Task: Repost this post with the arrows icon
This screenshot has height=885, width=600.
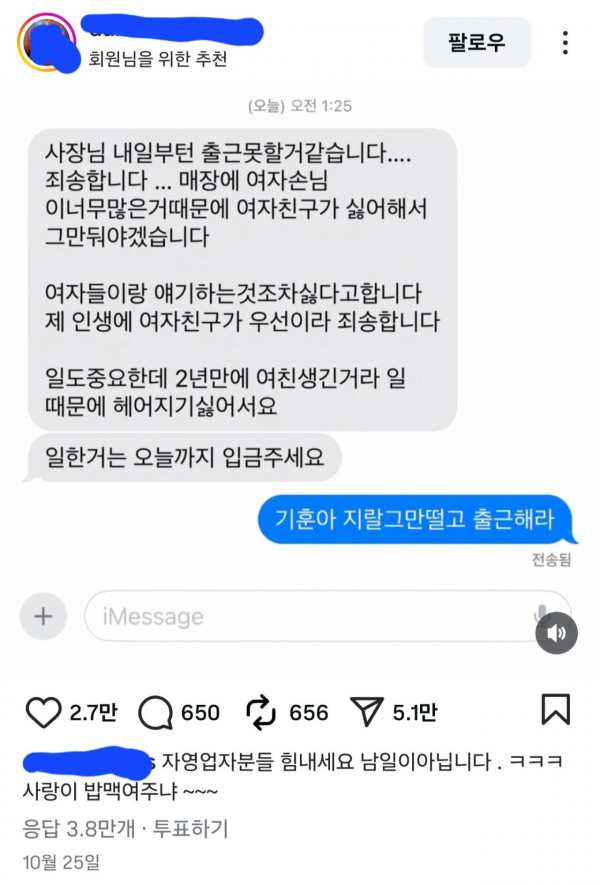Action: click(x=260, y=712)
